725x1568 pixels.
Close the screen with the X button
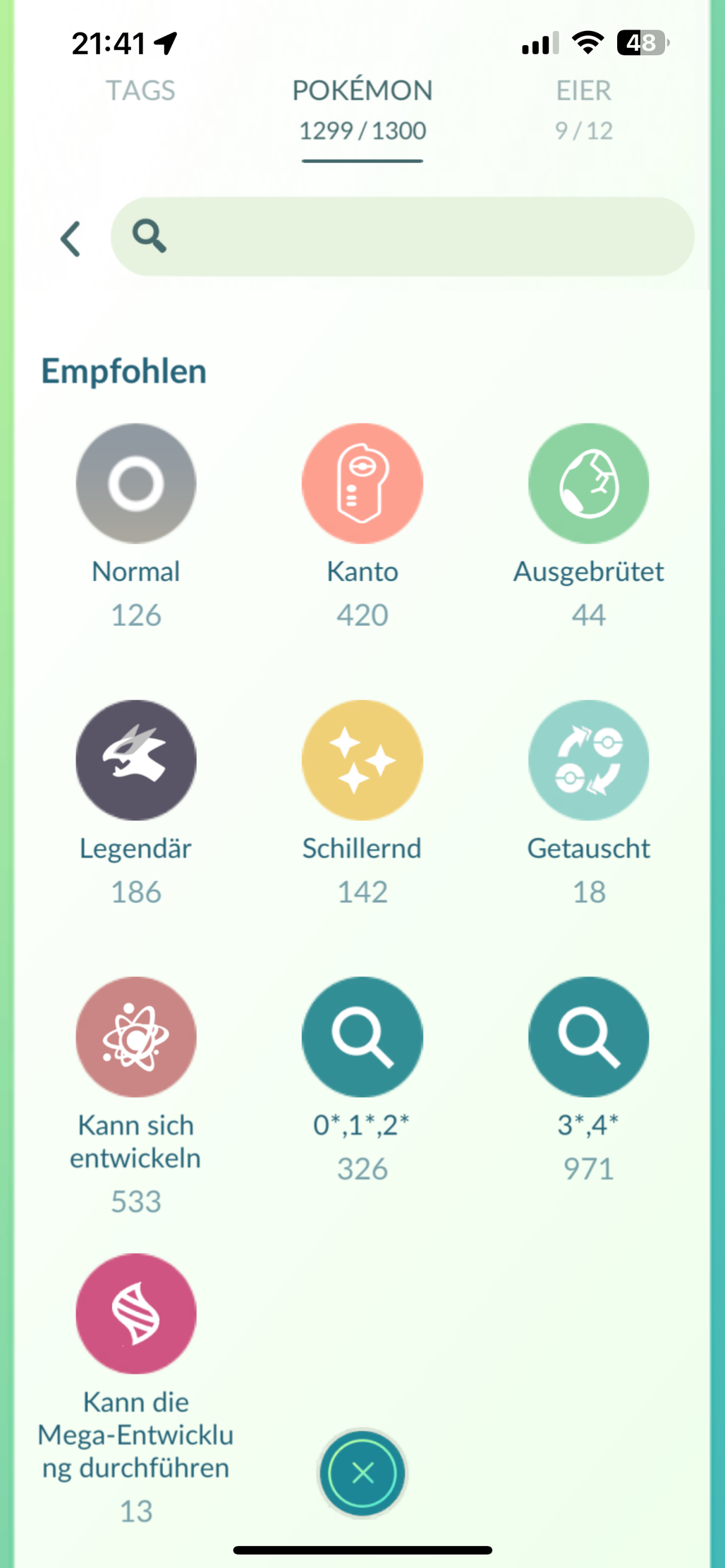[x=362, y=1473]
